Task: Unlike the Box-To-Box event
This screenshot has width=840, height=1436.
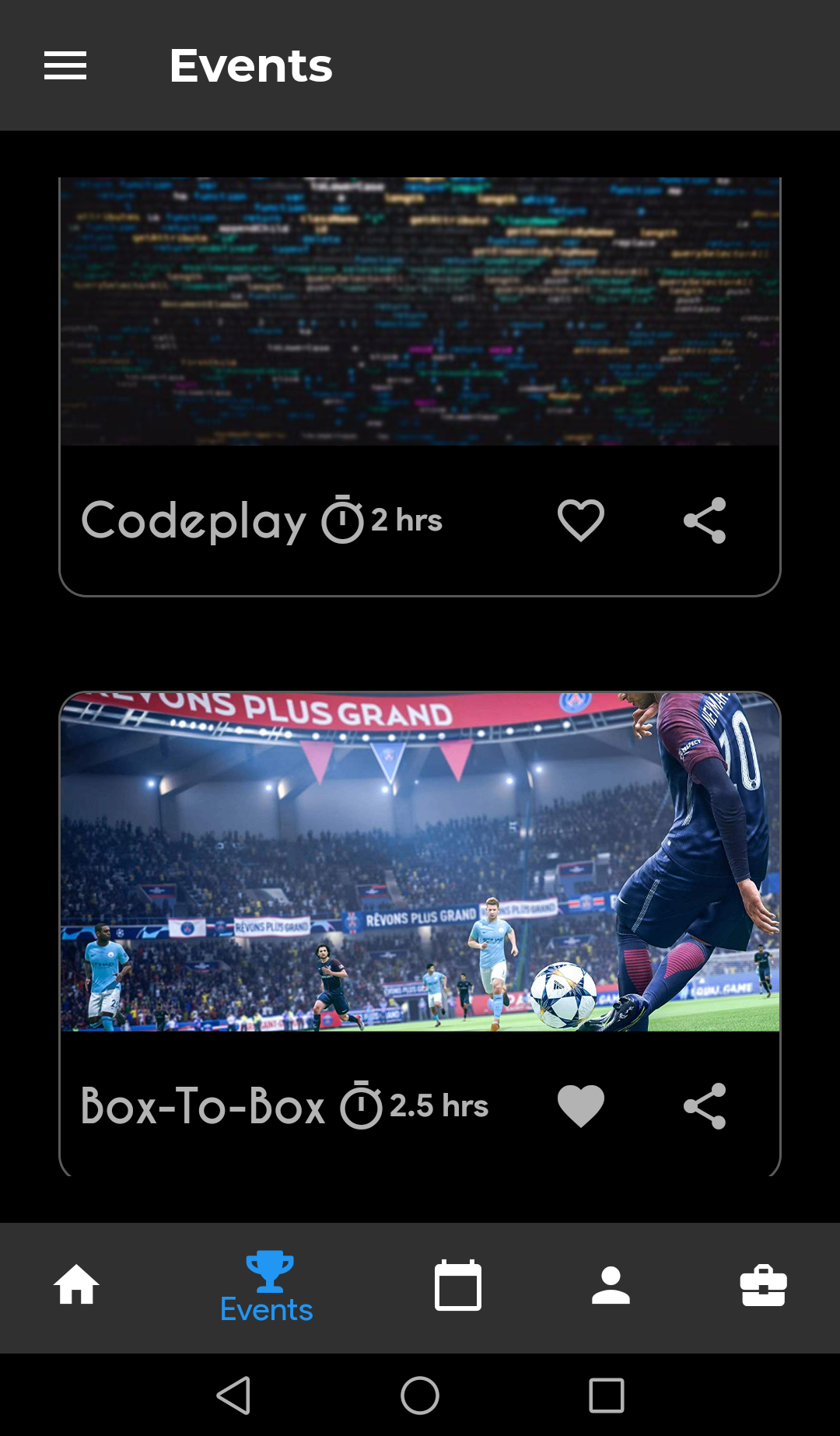Action: [581, 1106]
